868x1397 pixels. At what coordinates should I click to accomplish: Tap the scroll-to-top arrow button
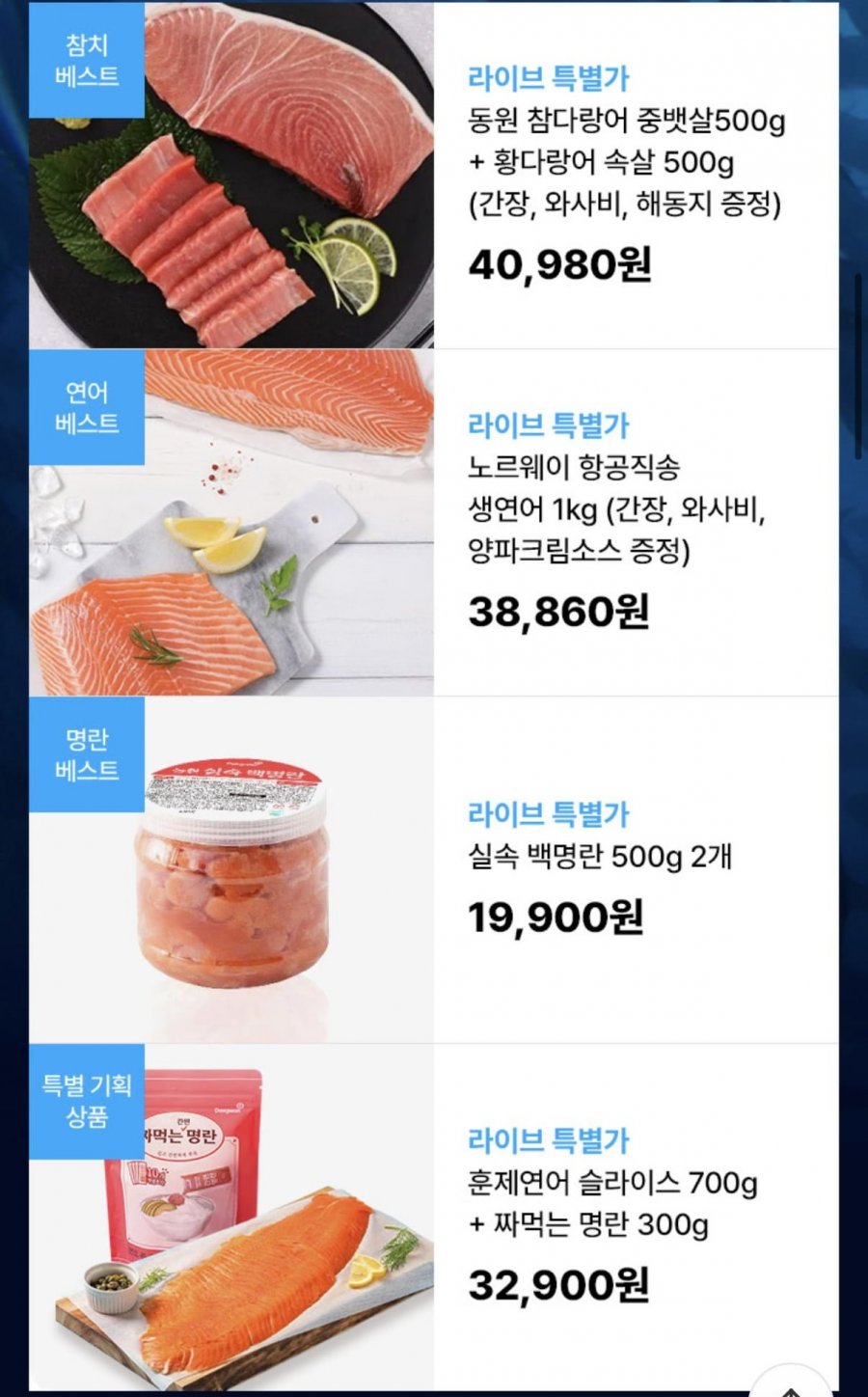click(790, 1386)
